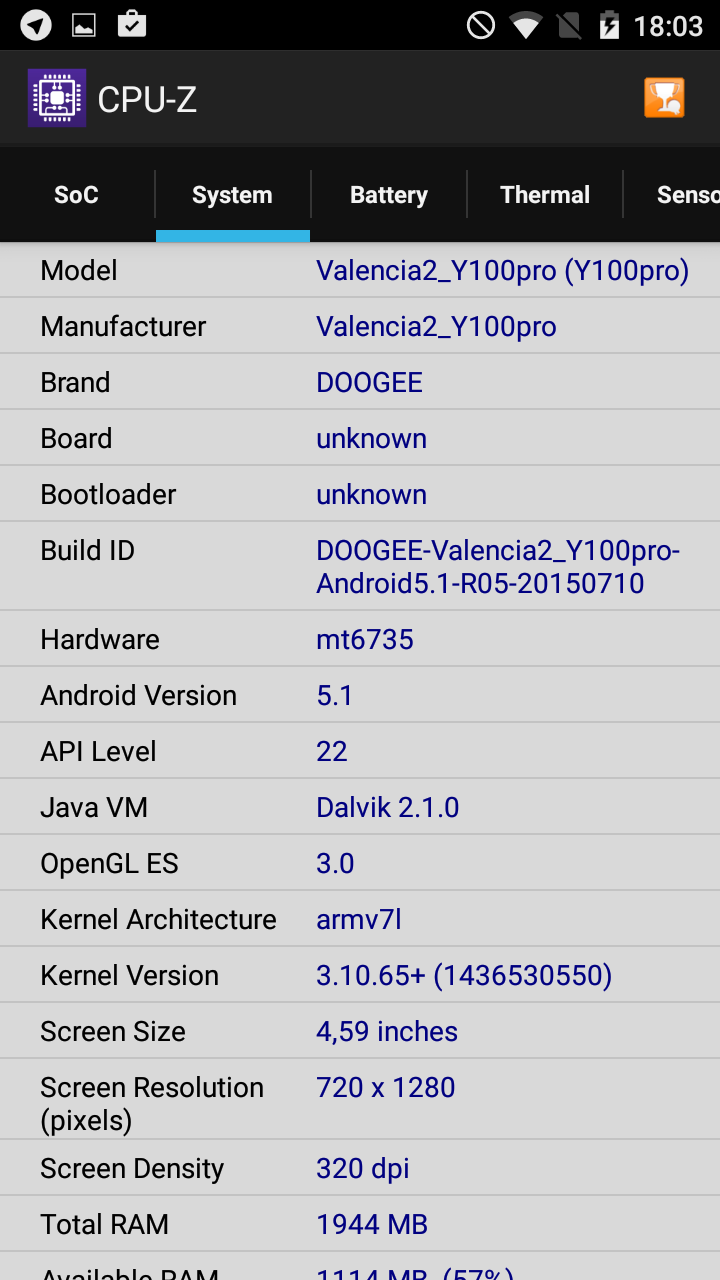Screen dimensions: 720x1280
Task: Switch to the SoC tab
Action: pos(77,195)
